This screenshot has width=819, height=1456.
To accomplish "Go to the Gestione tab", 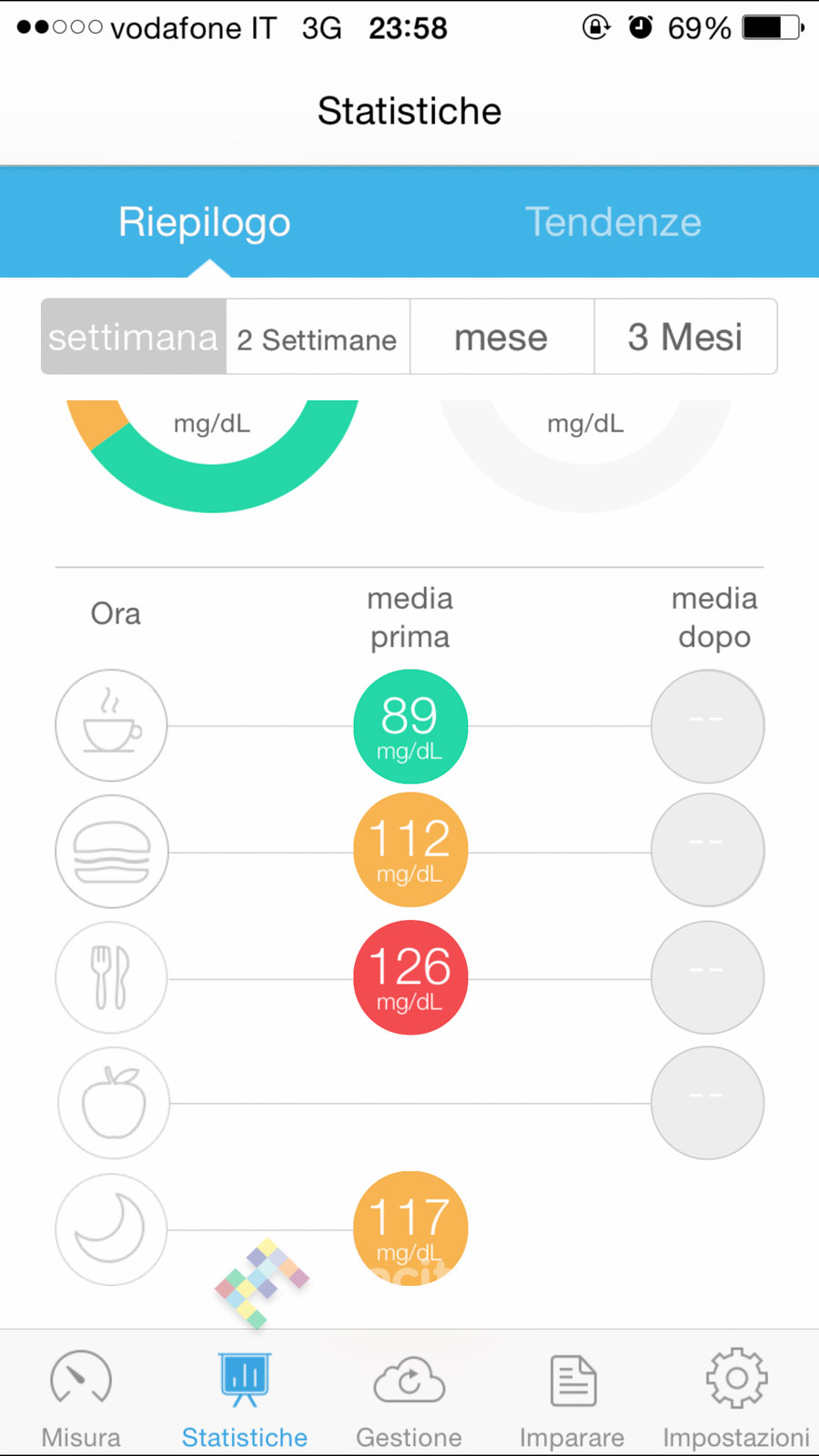I will point(409,1397).
